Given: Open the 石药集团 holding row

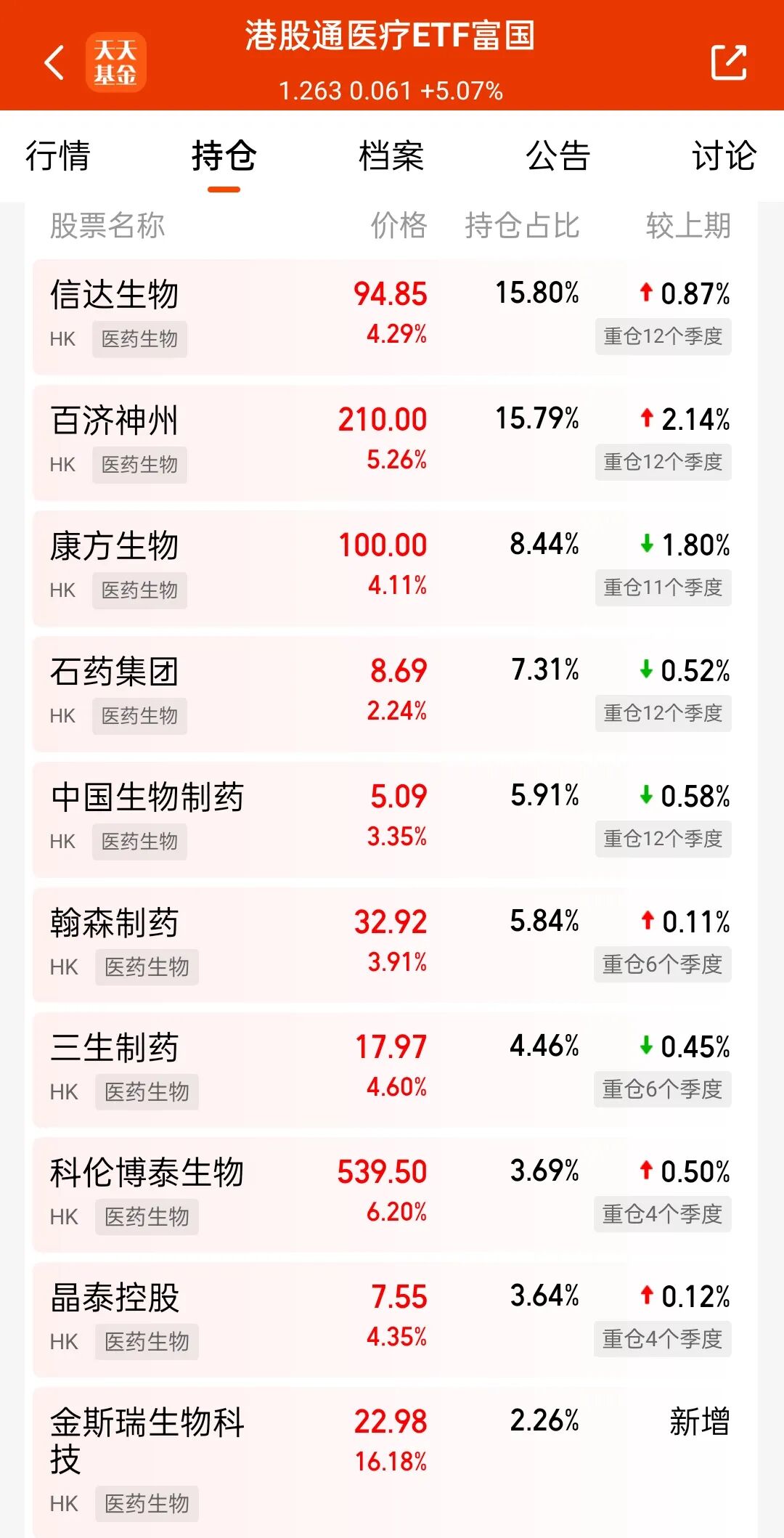Looking at the screenshot, I should [392, 693].
